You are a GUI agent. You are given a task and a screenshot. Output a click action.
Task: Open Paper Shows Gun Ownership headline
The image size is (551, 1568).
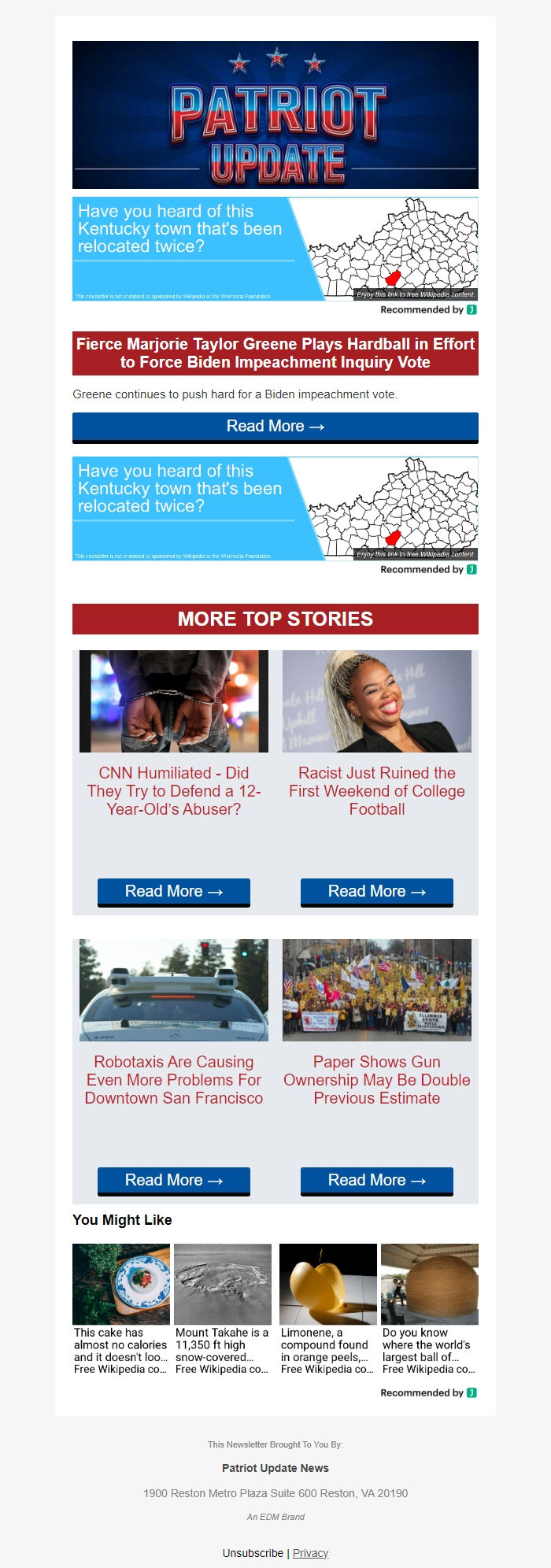(376, 1080)
